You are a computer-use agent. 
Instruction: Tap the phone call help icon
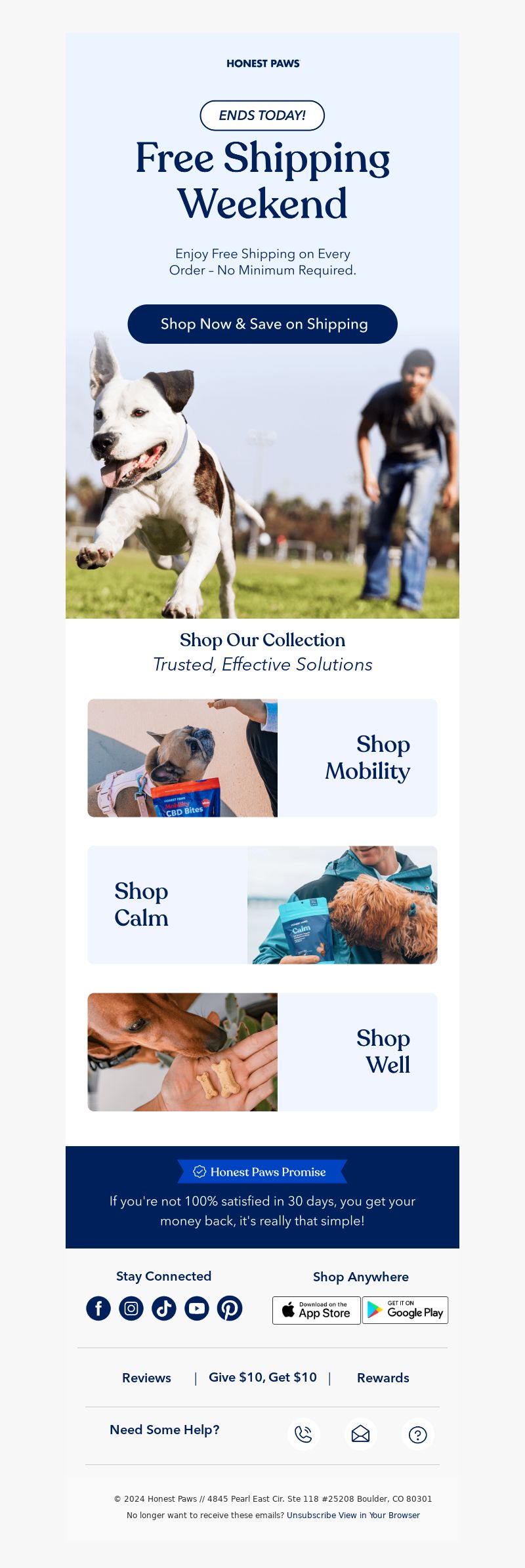[303, 1435]
